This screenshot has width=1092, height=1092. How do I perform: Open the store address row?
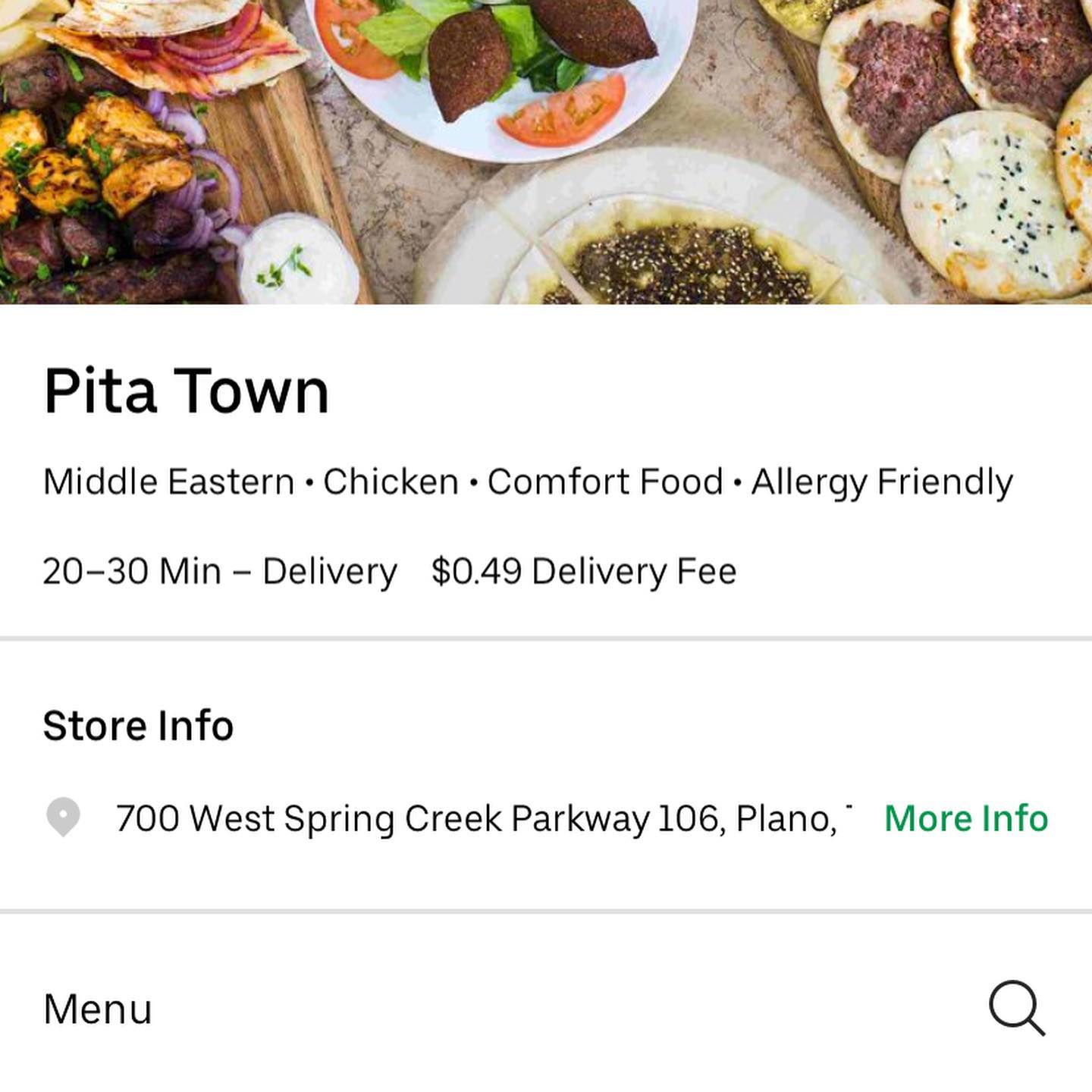[x=476, y=818]
